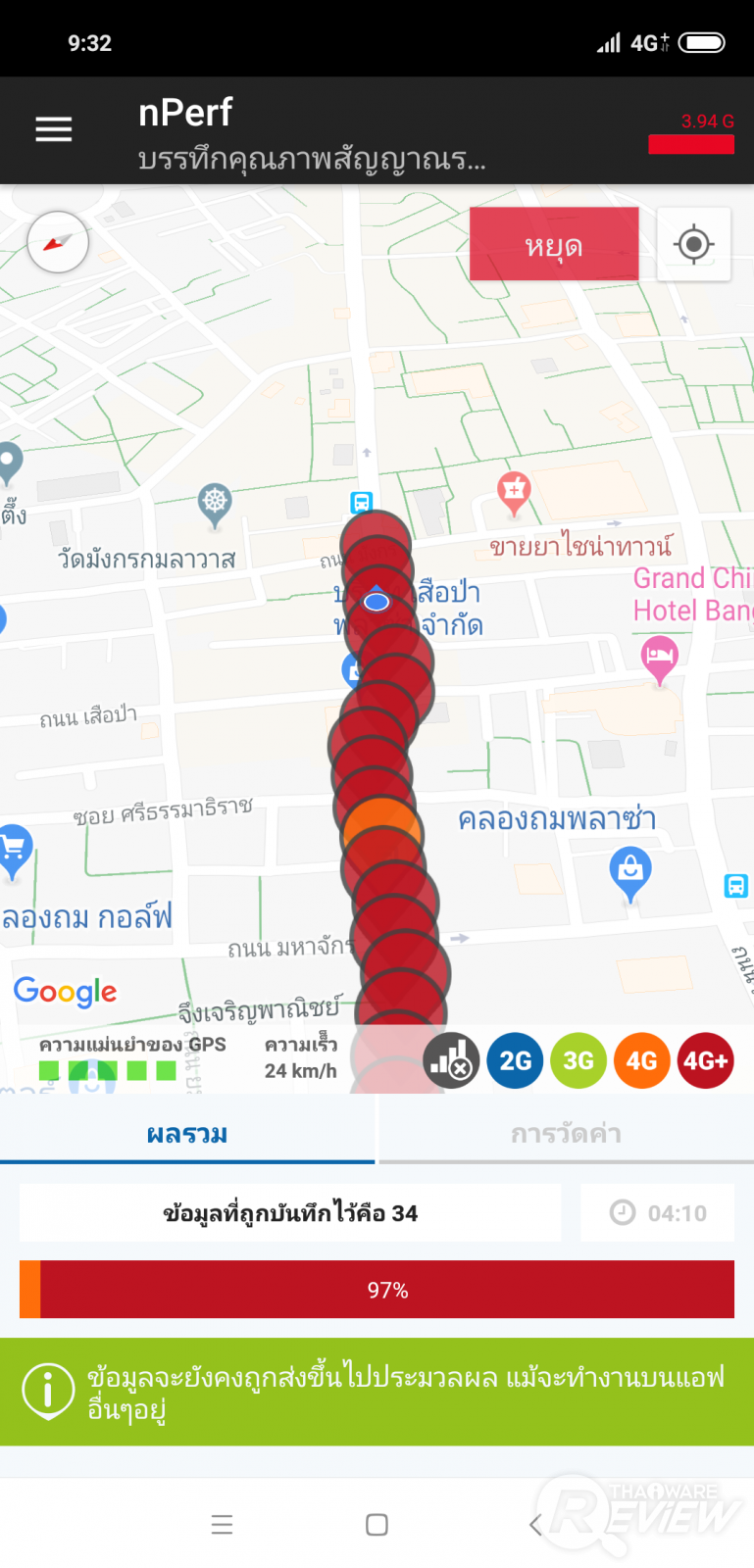The height and width of the screenshot is (1568, 754).
Task: Go back using the system back button
Action: (535, 1525)
